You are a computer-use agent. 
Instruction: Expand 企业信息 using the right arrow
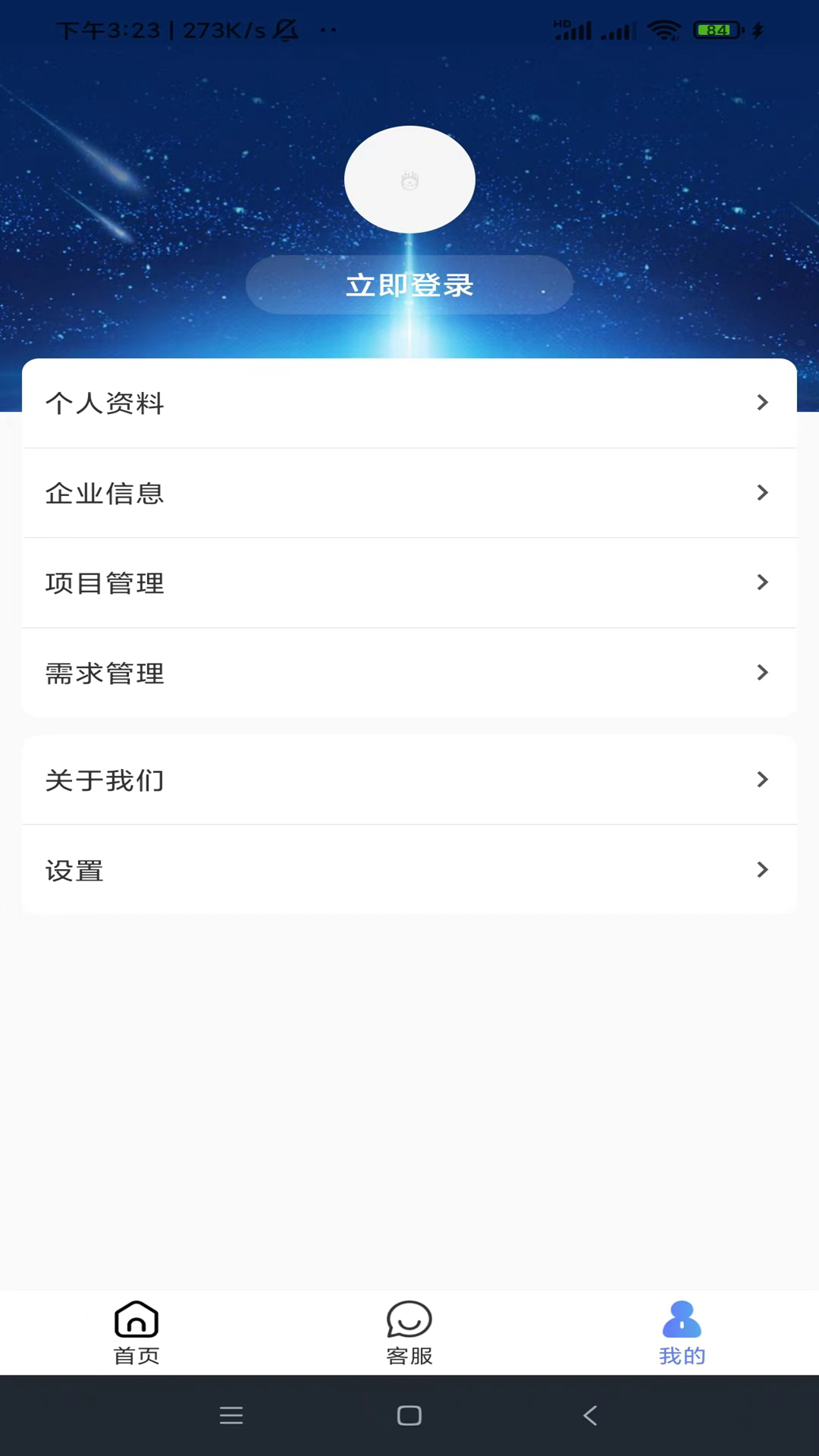(x=762, y=492)
